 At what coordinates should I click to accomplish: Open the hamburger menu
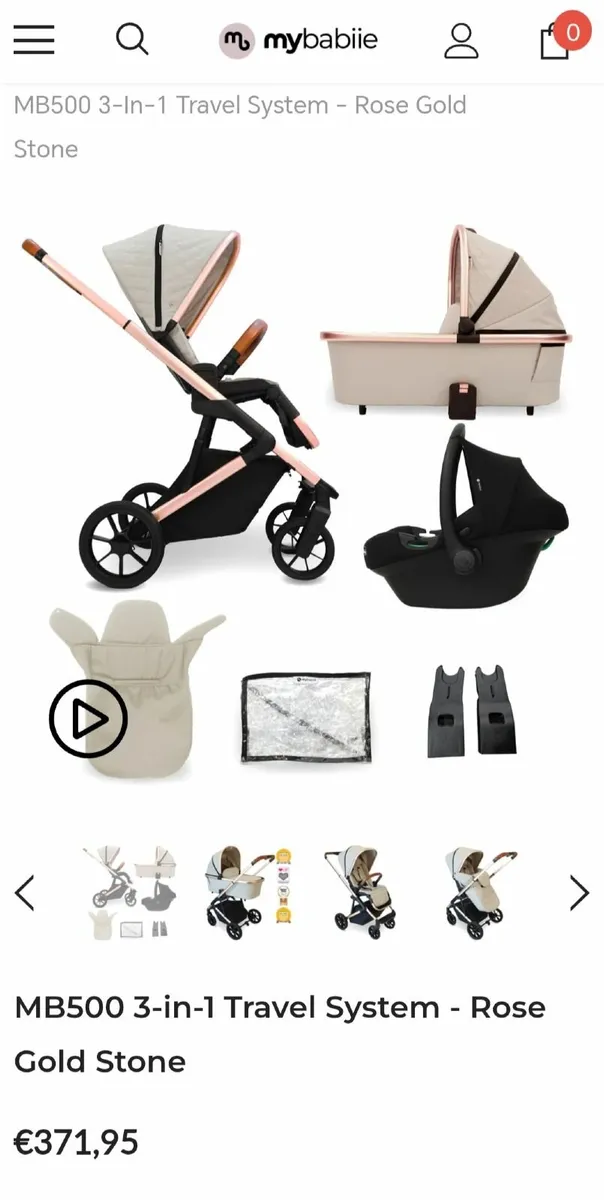[34, 39]
